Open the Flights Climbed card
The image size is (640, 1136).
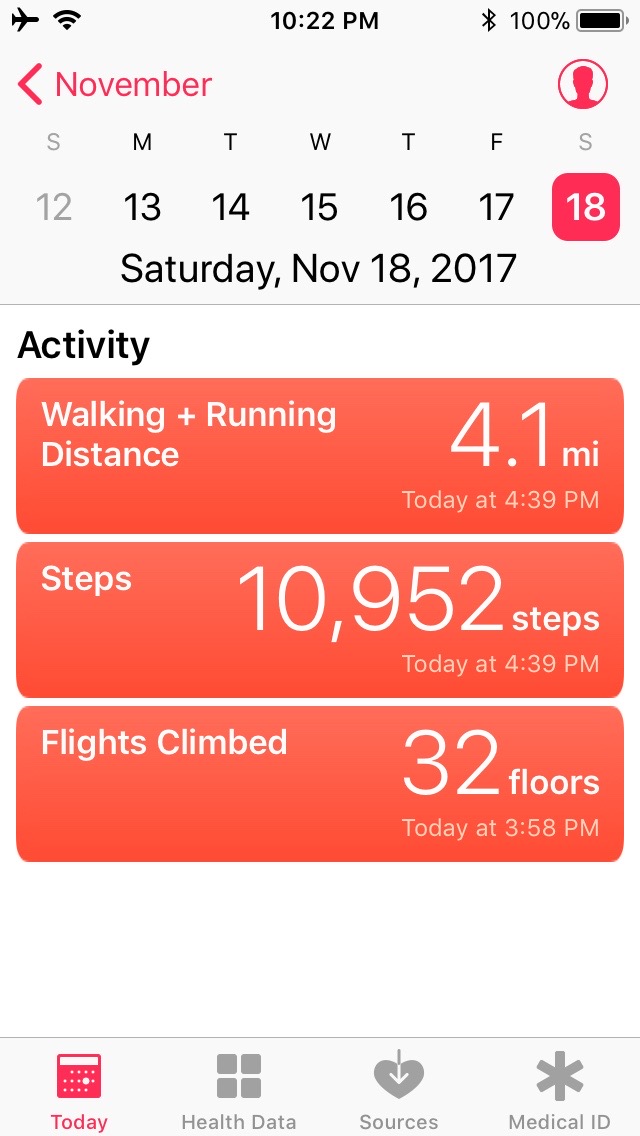pyautogui.click(x=320, y=784)
